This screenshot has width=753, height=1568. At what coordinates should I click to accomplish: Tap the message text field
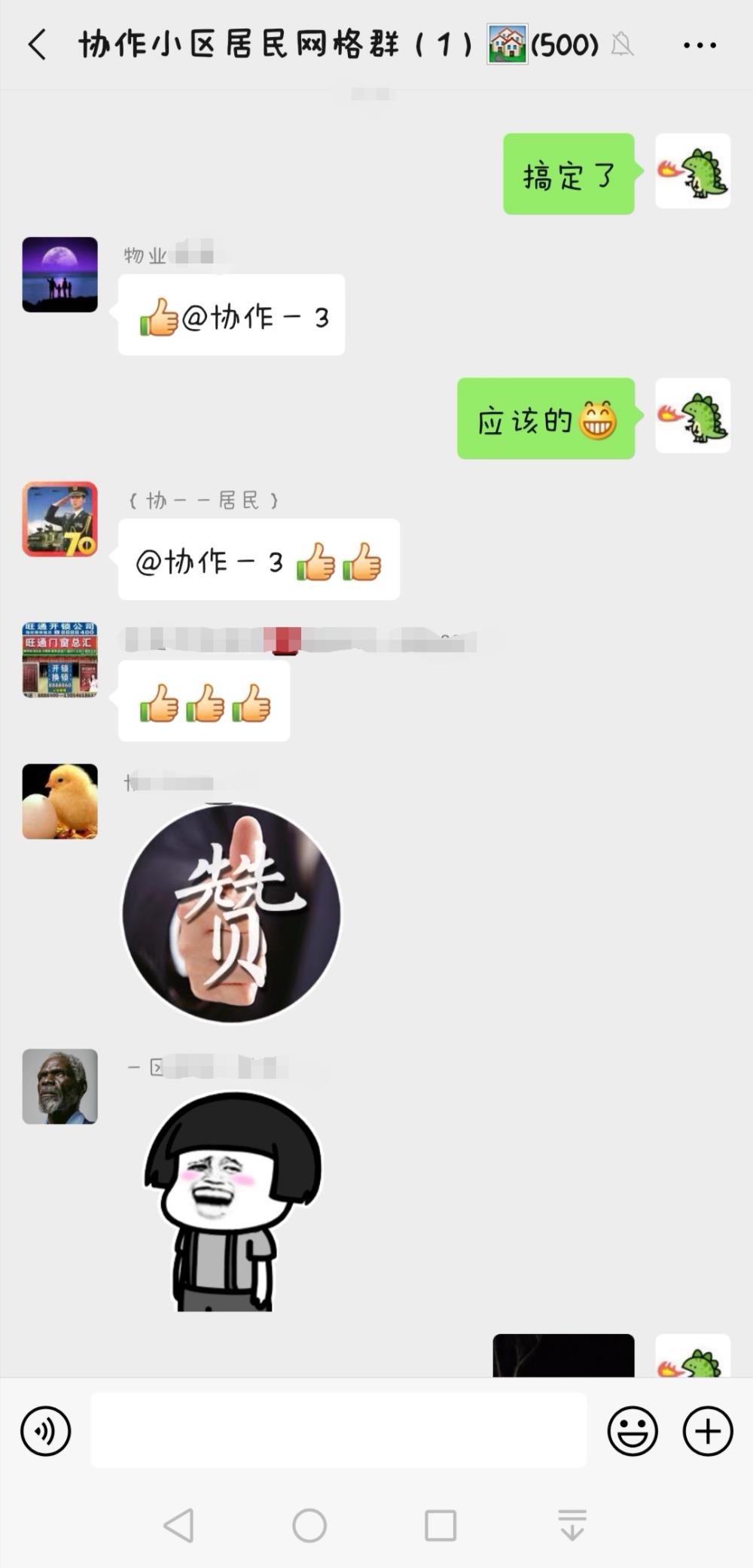coord(339,1429)
